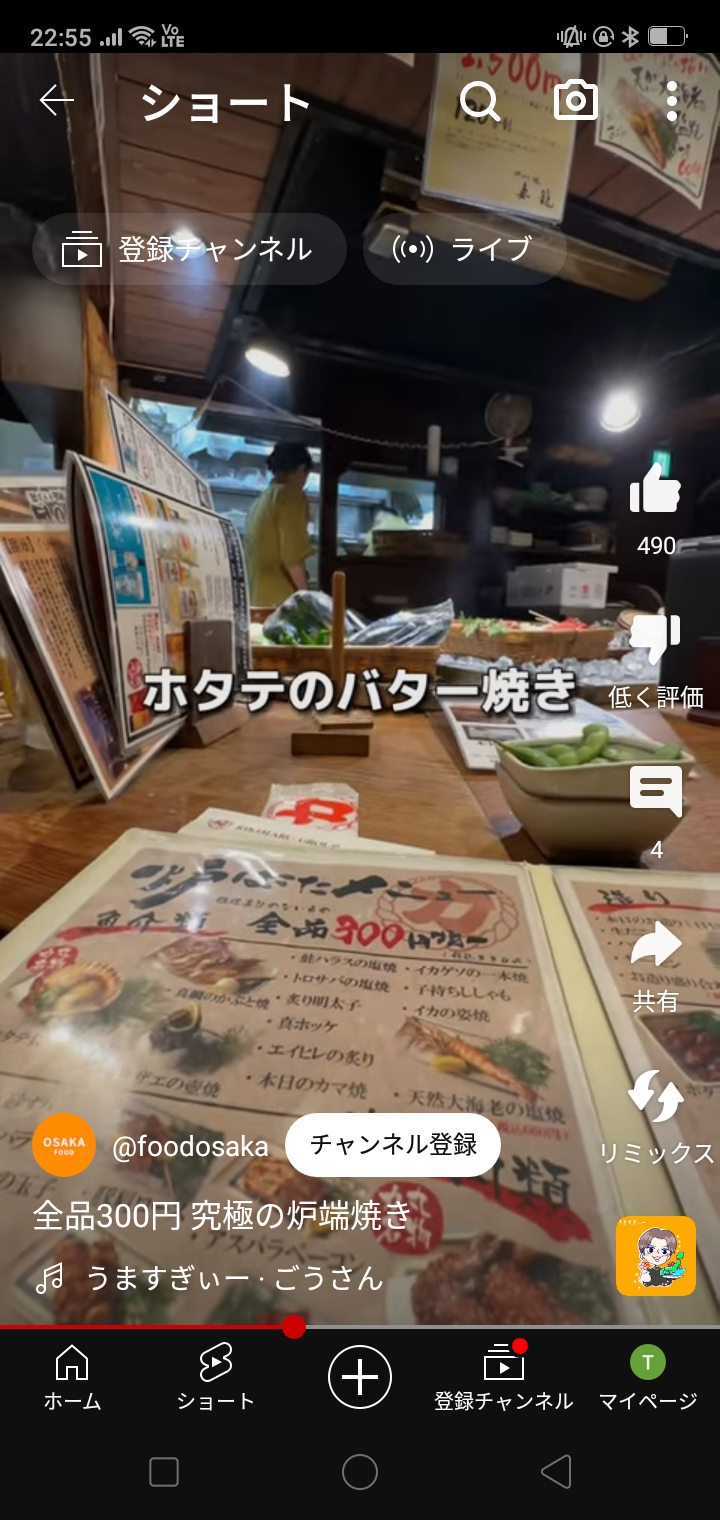Open search in Shorts
Image resolution: width=720 pixels, height=1520 pixels.
tap(479, 101)
